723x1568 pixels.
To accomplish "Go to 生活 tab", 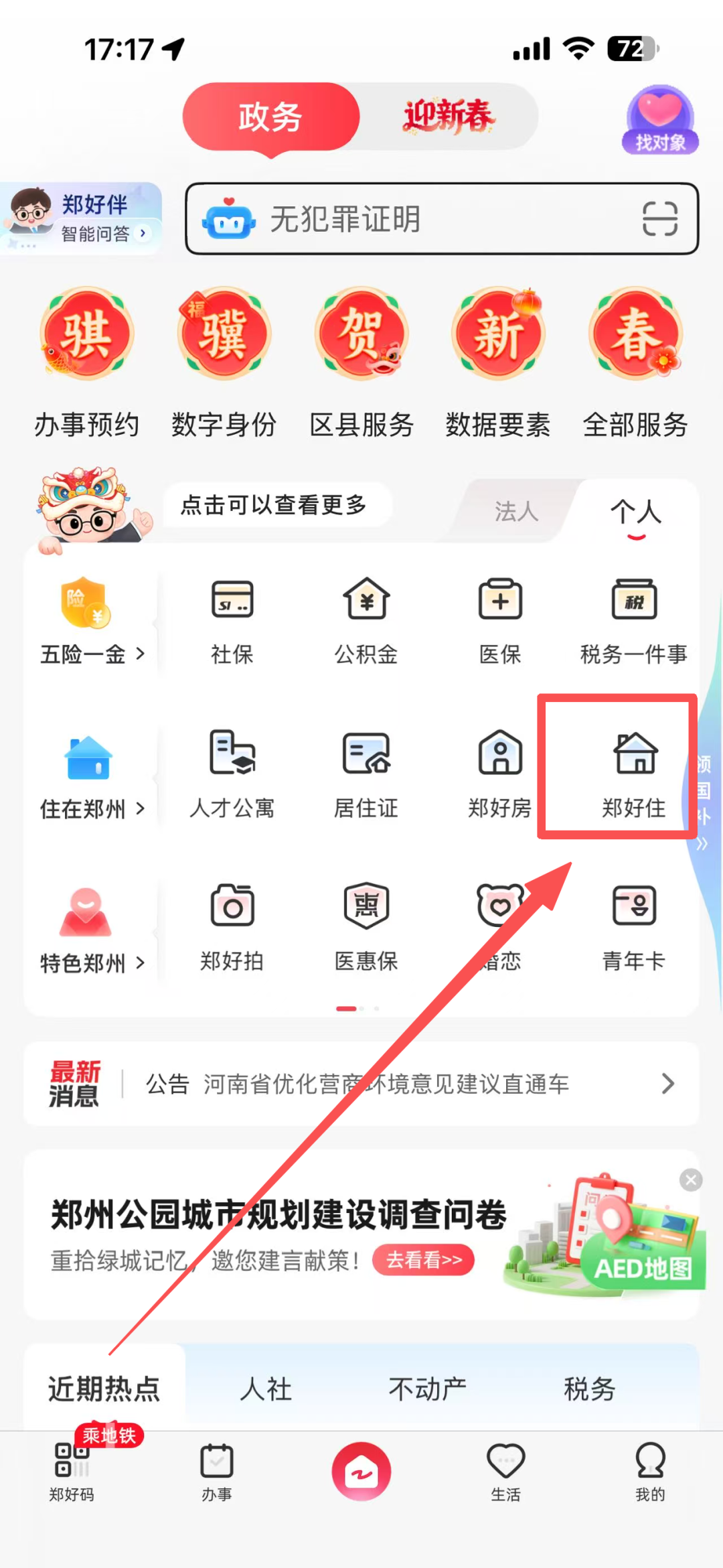I will 505,1472.
